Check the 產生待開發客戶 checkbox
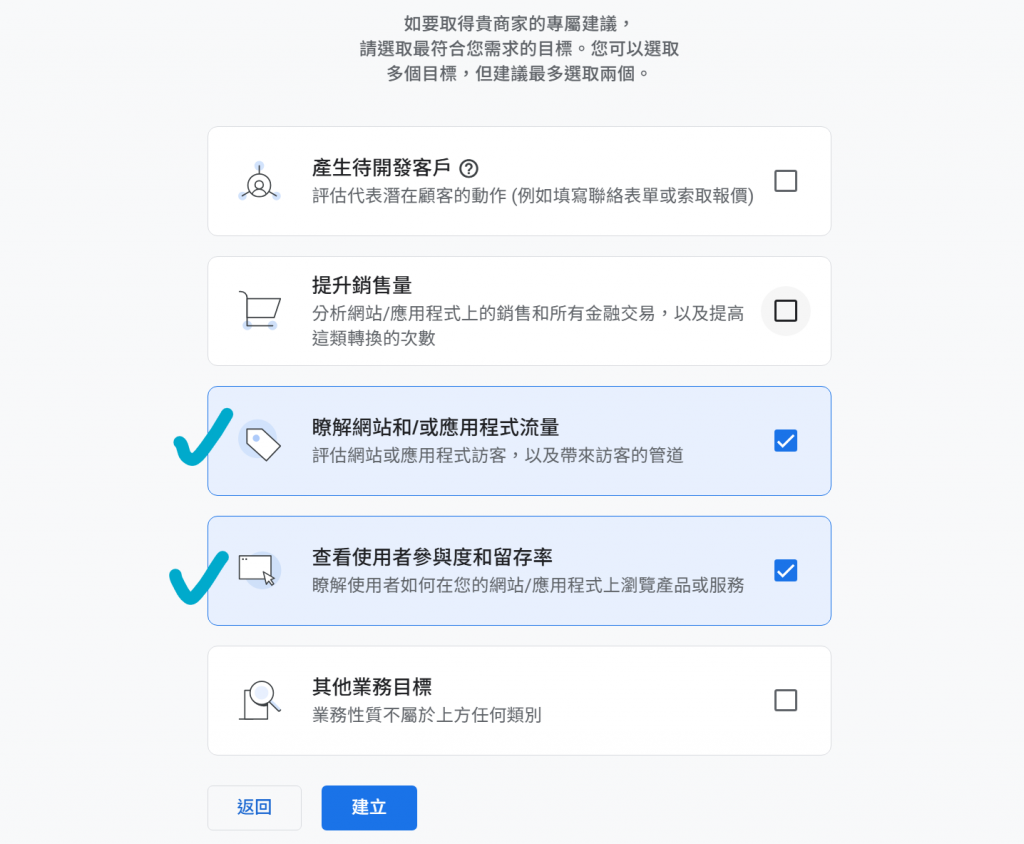 pyautogui.click(x=786, y=181)
